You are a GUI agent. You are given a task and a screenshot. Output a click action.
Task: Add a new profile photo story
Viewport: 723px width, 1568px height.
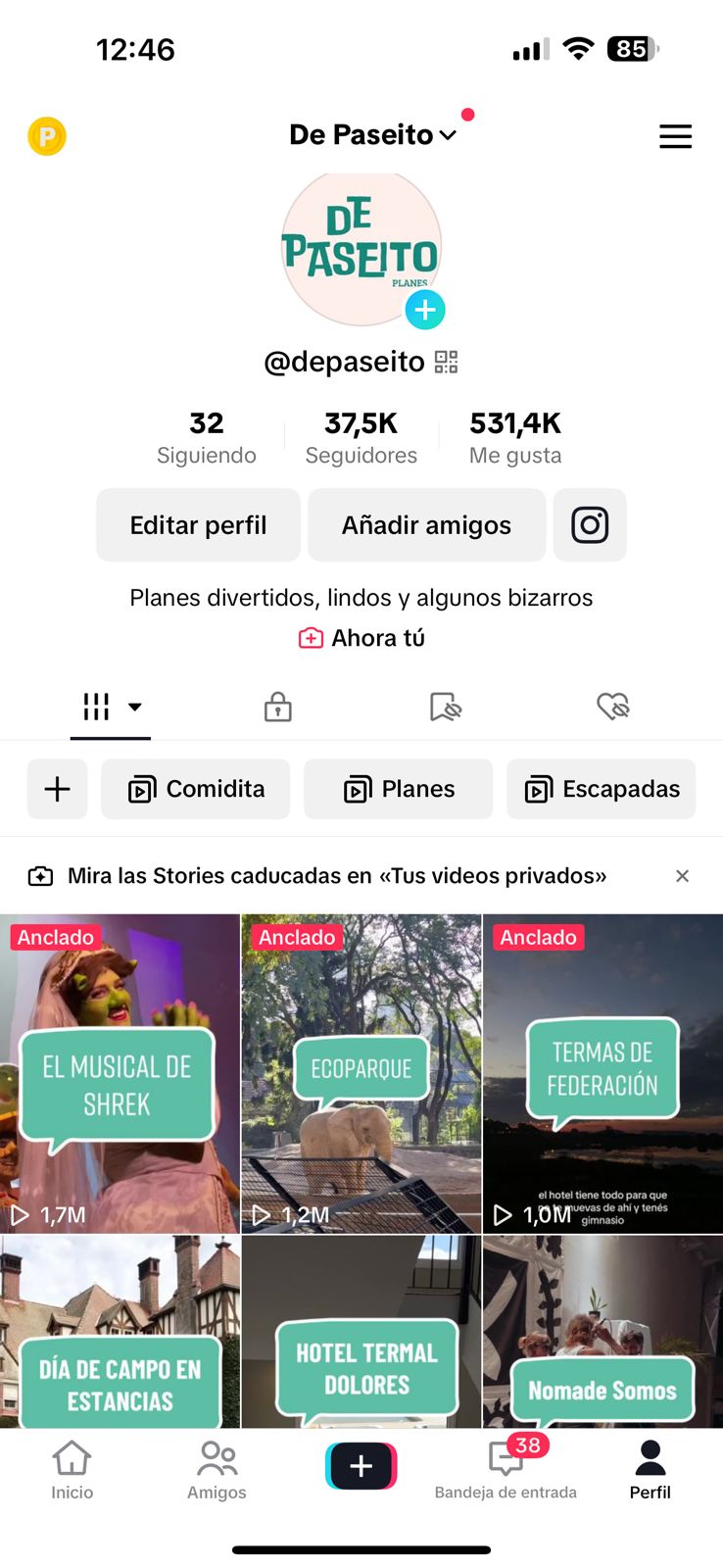[x=425, y=310]
